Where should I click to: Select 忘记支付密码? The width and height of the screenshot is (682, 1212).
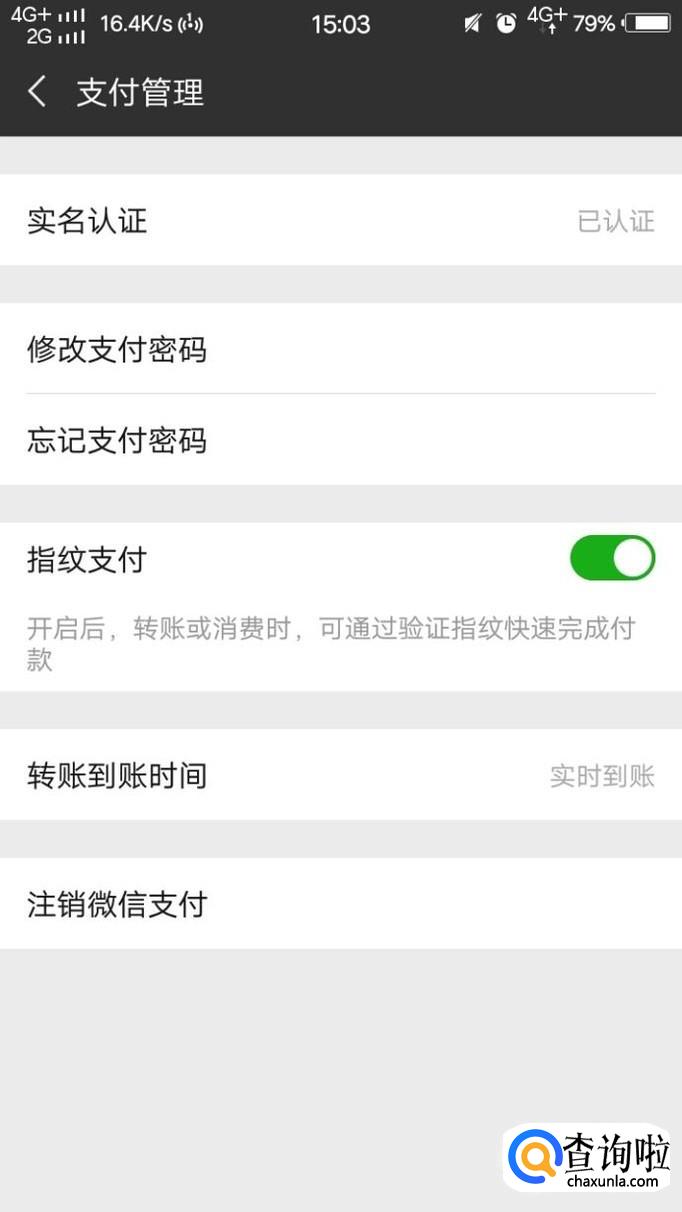[341, 440]
